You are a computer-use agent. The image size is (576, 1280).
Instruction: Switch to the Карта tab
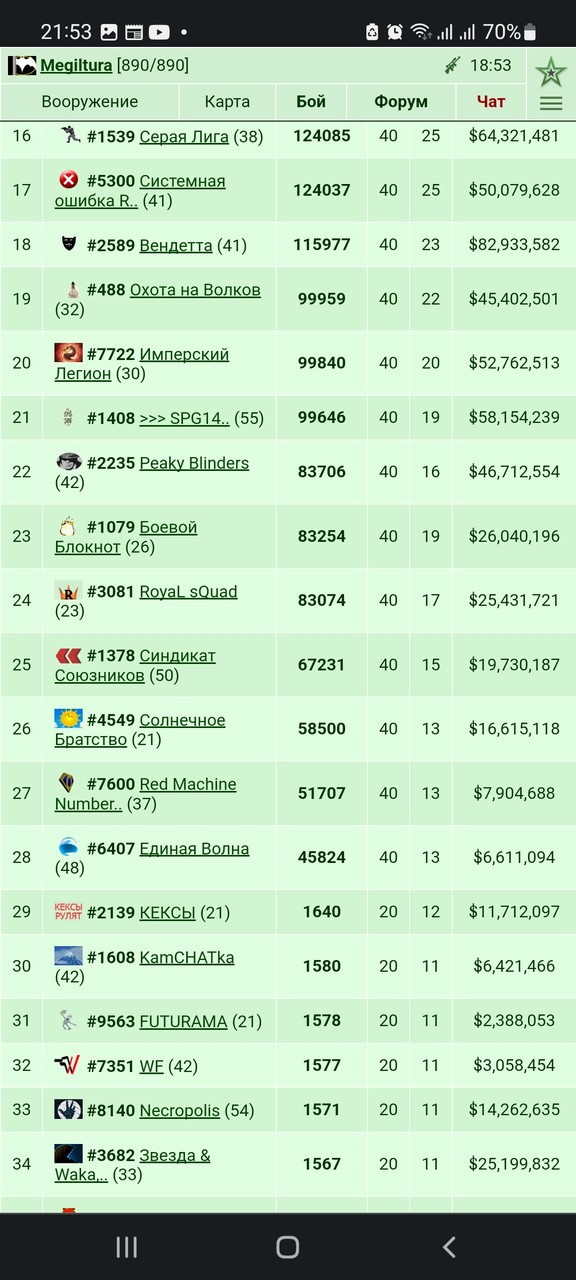(227, 102)
